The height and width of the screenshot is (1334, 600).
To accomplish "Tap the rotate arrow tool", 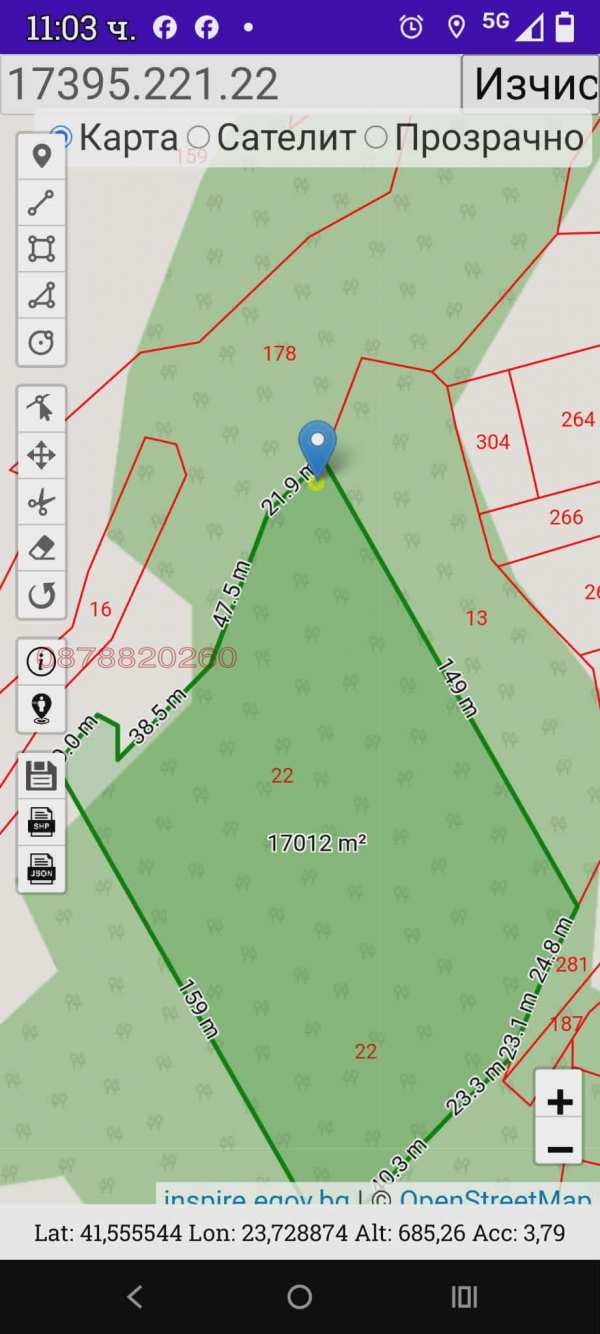I will (41, 596).
